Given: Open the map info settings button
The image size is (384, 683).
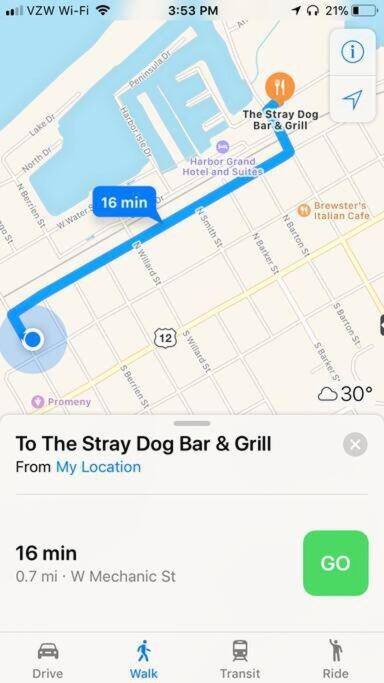Looking at the screenshot, I should [x=352, y=52].
